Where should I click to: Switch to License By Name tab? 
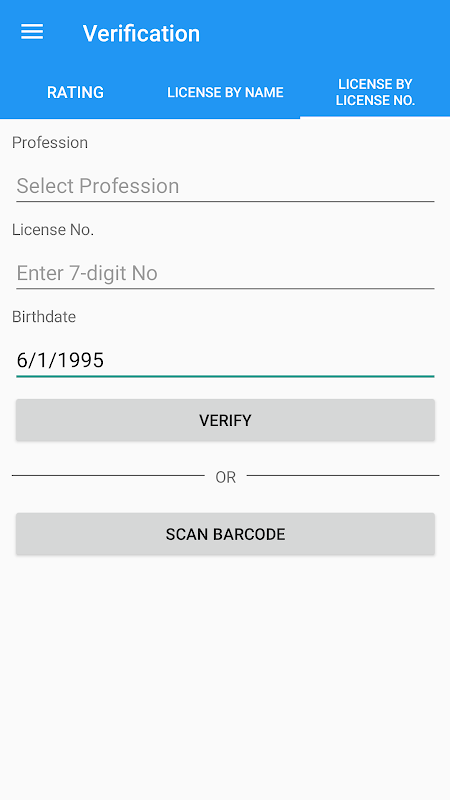click(225, 92)
